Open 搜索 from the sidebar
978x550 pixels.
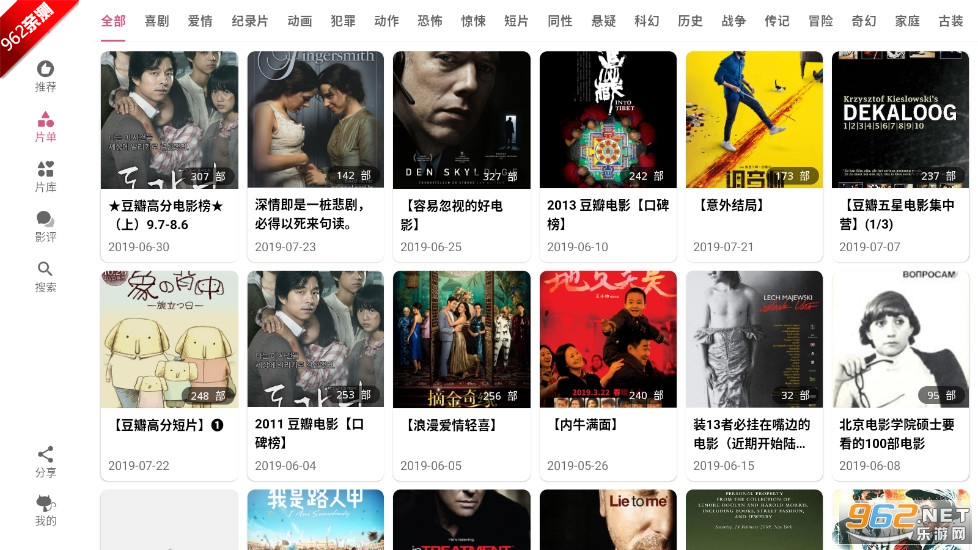pyautogui.click(x=45, y=276)
